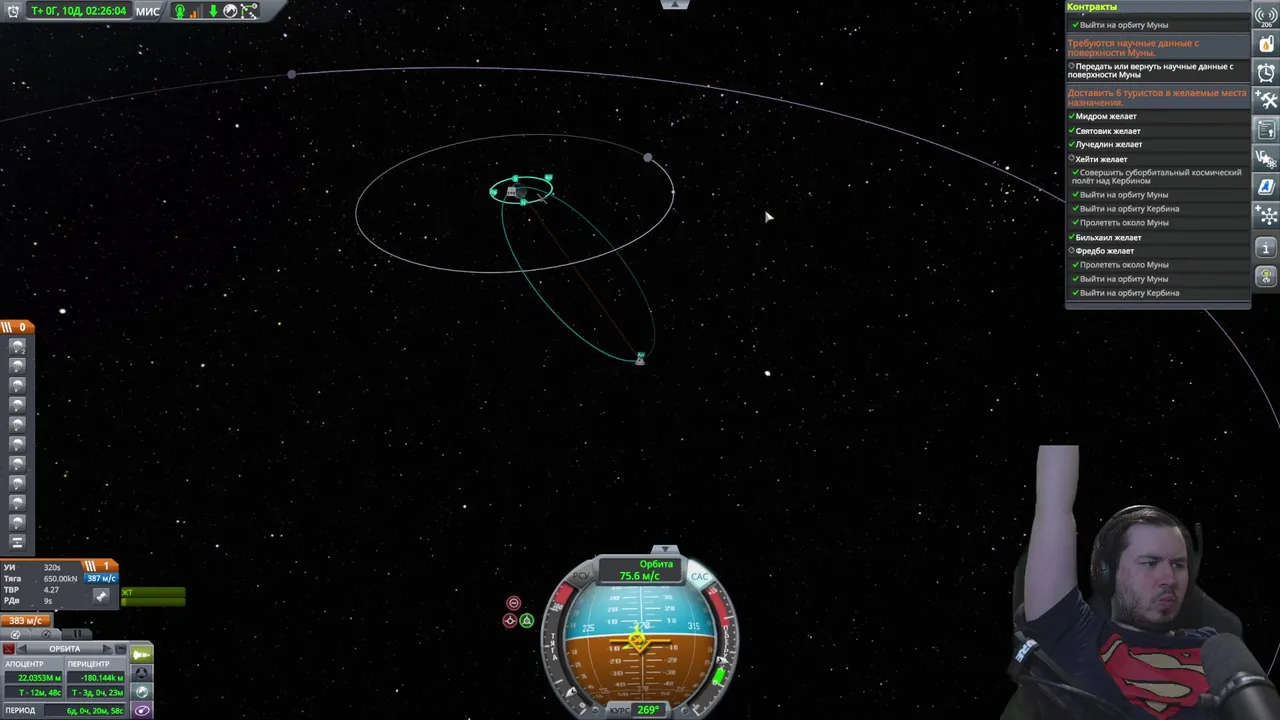Toggle the contracts app icon

tap(1266, 130)
